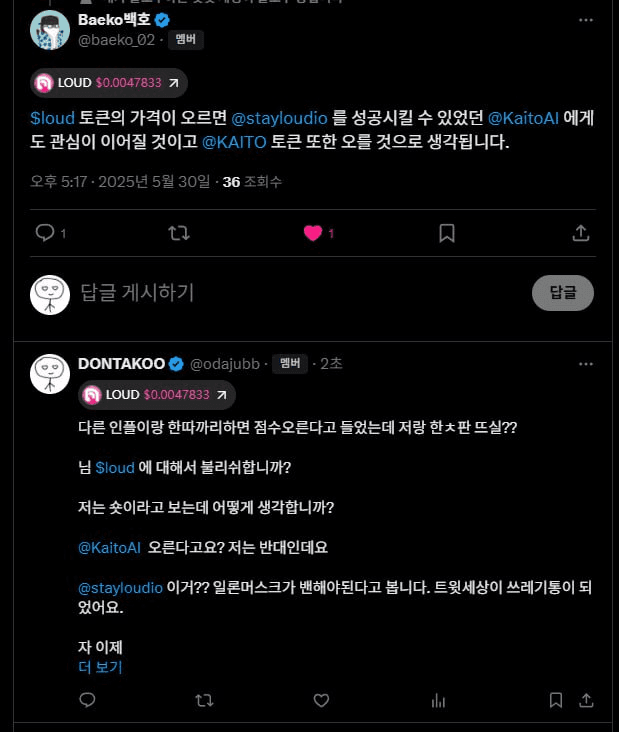Image resolution: width=619 pixels, height=732 pixels.
Task: Tap the 답글 submit button
Action: click(x=562, y=292)
